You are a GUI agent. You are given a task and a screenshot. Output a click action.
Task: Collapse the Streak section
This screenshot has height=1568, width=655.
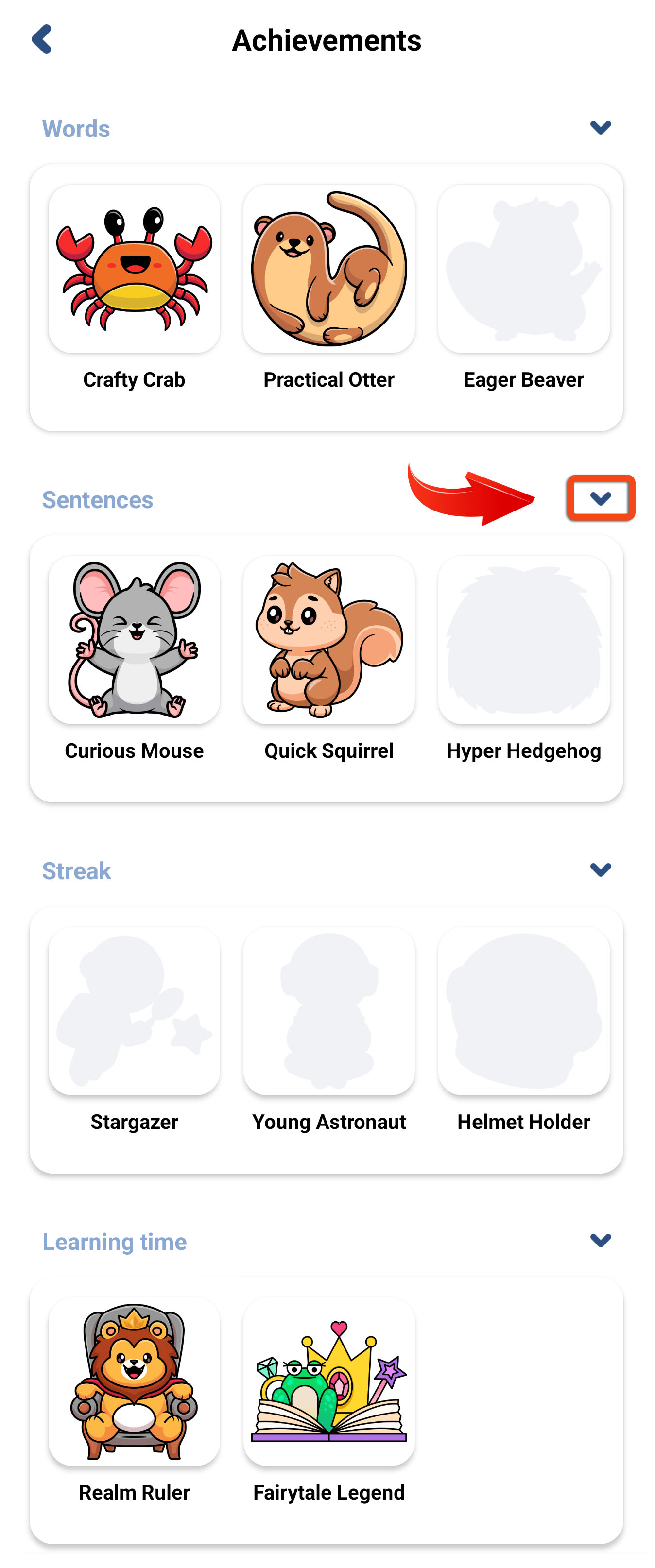(x=600, y=870)
